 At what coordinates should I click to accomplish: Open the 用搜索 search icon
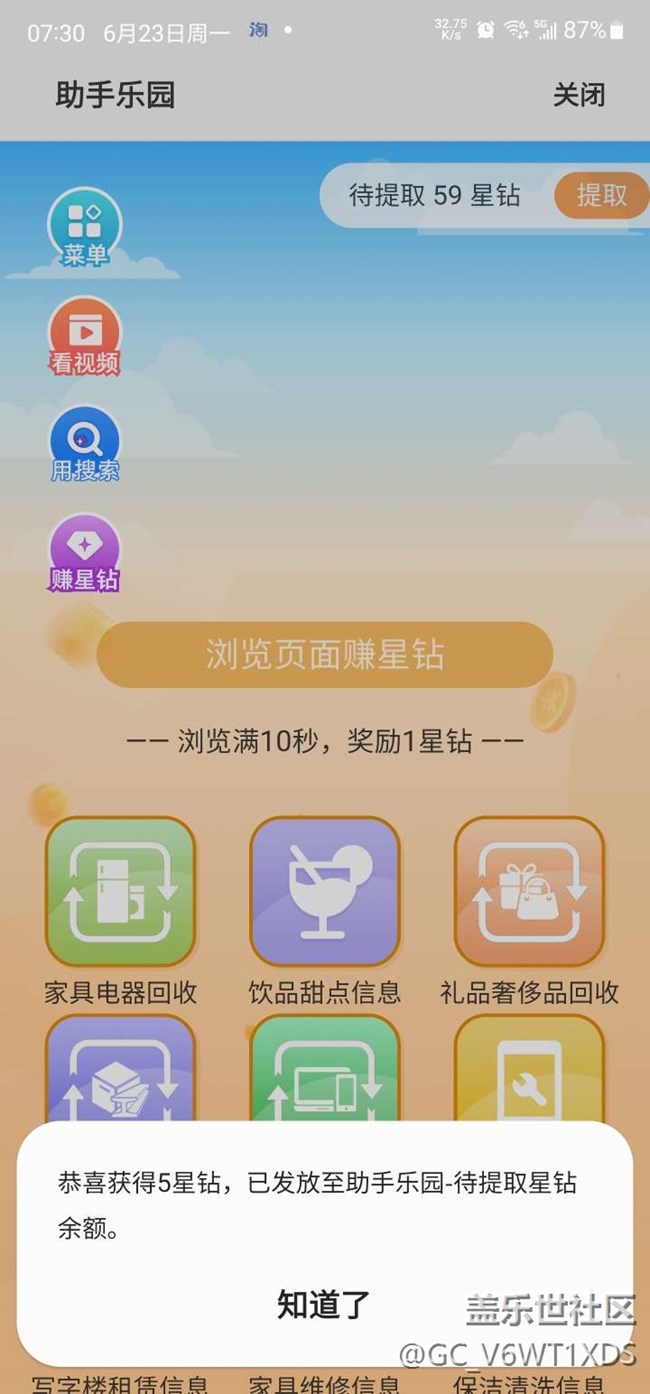coord(85,445)
